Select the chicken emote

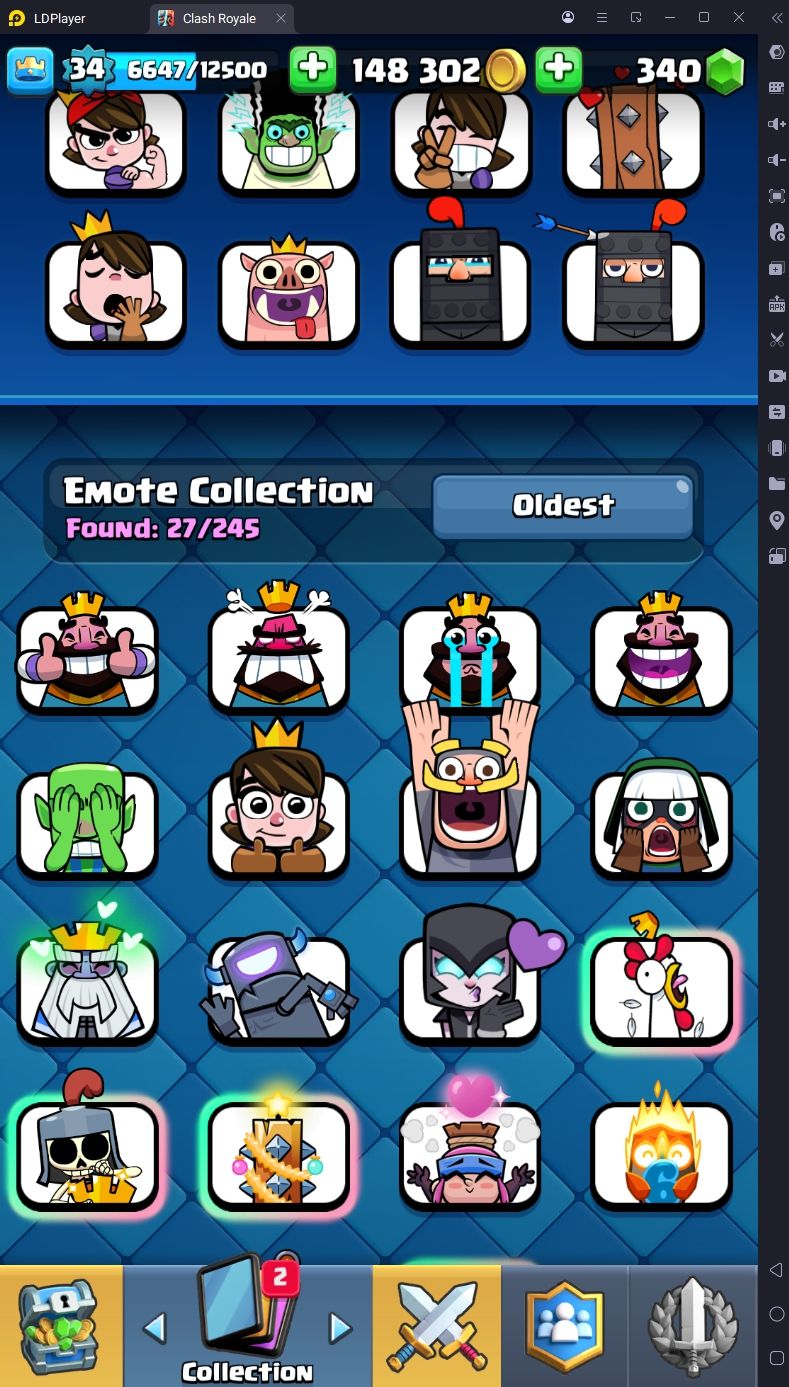[x=662, y=985]
